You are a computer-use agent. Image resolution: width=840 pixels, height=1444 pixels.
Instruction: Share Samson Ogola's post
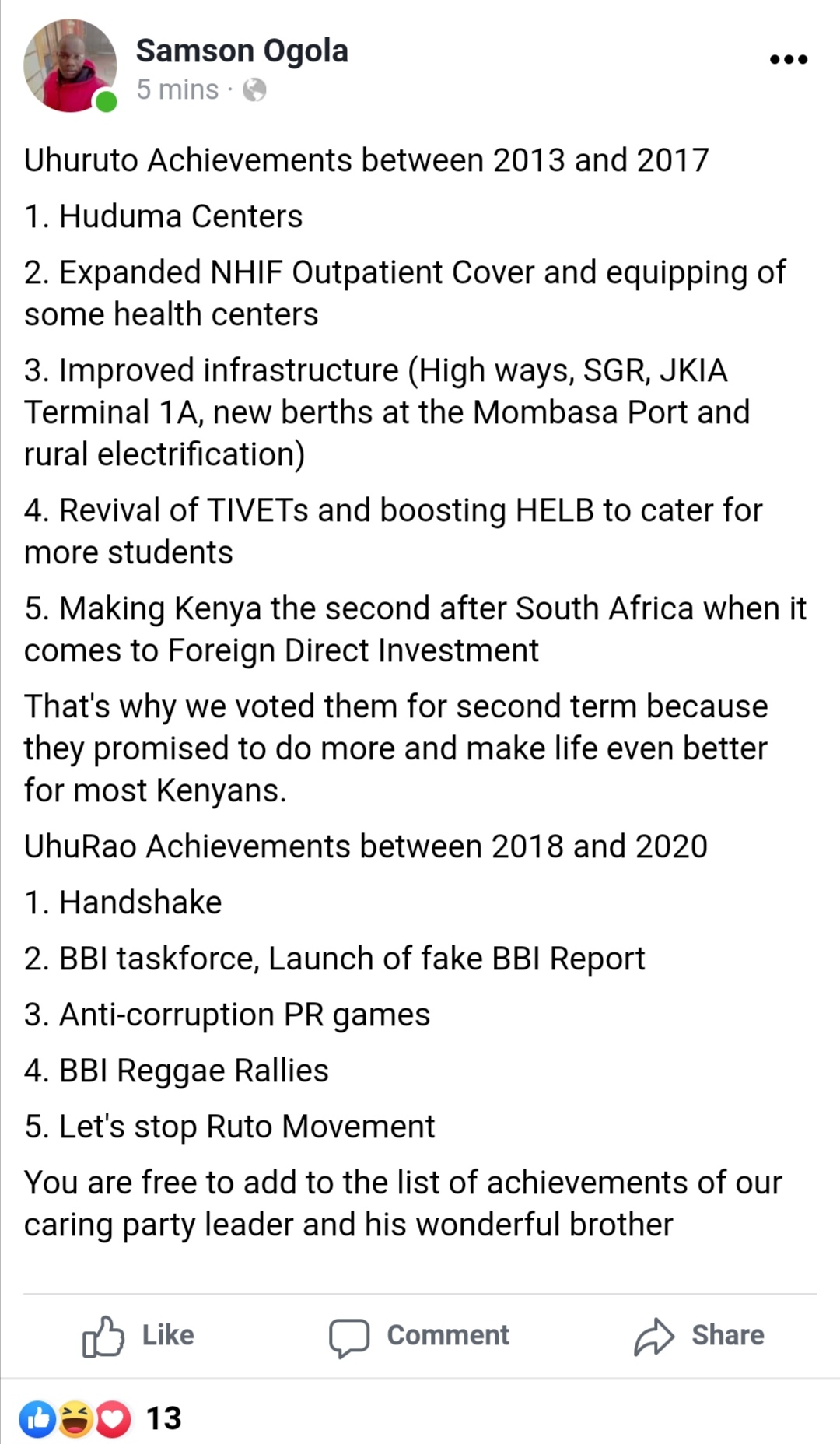(699, 1335)
